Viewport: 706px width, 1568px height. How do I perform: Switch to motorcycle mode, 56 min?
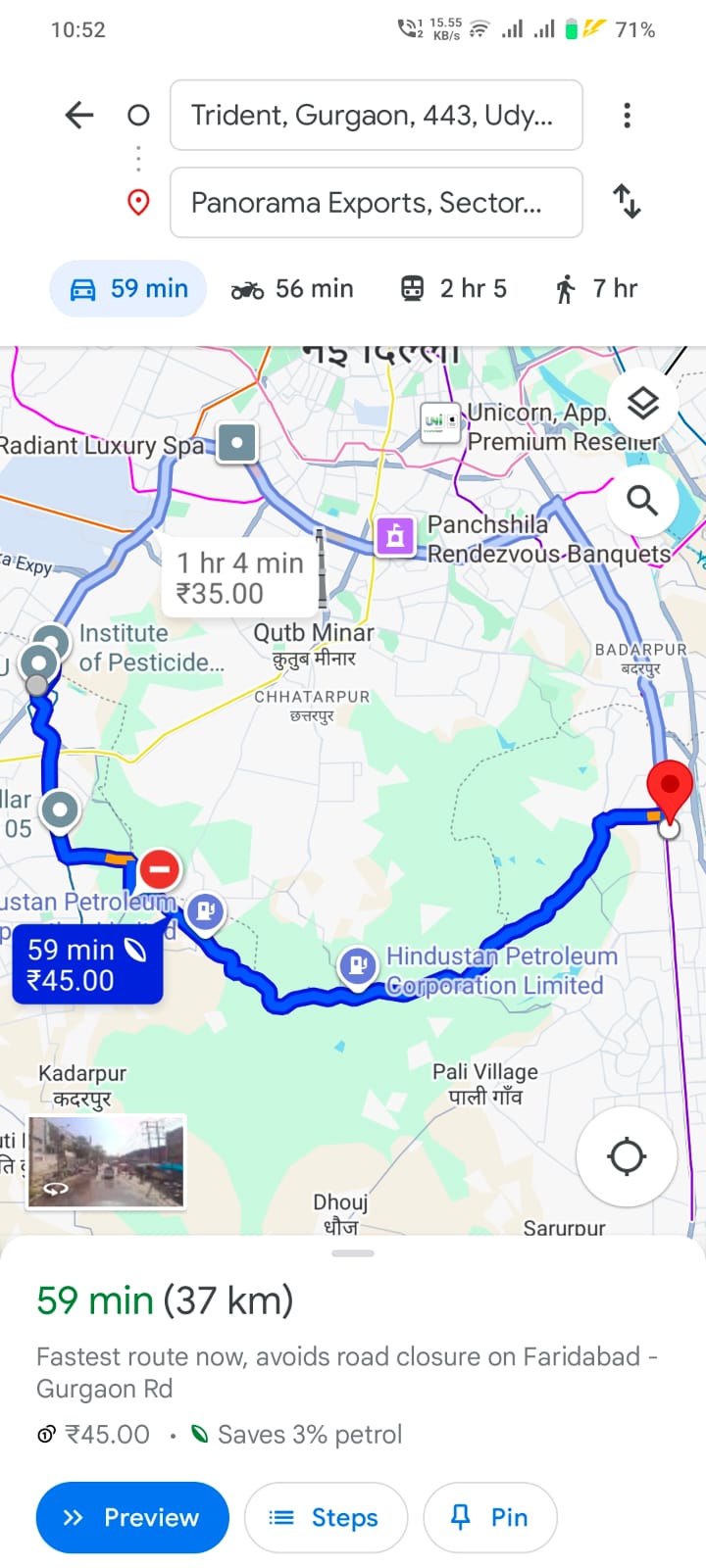pyautogui.click(x=292, y=288)
